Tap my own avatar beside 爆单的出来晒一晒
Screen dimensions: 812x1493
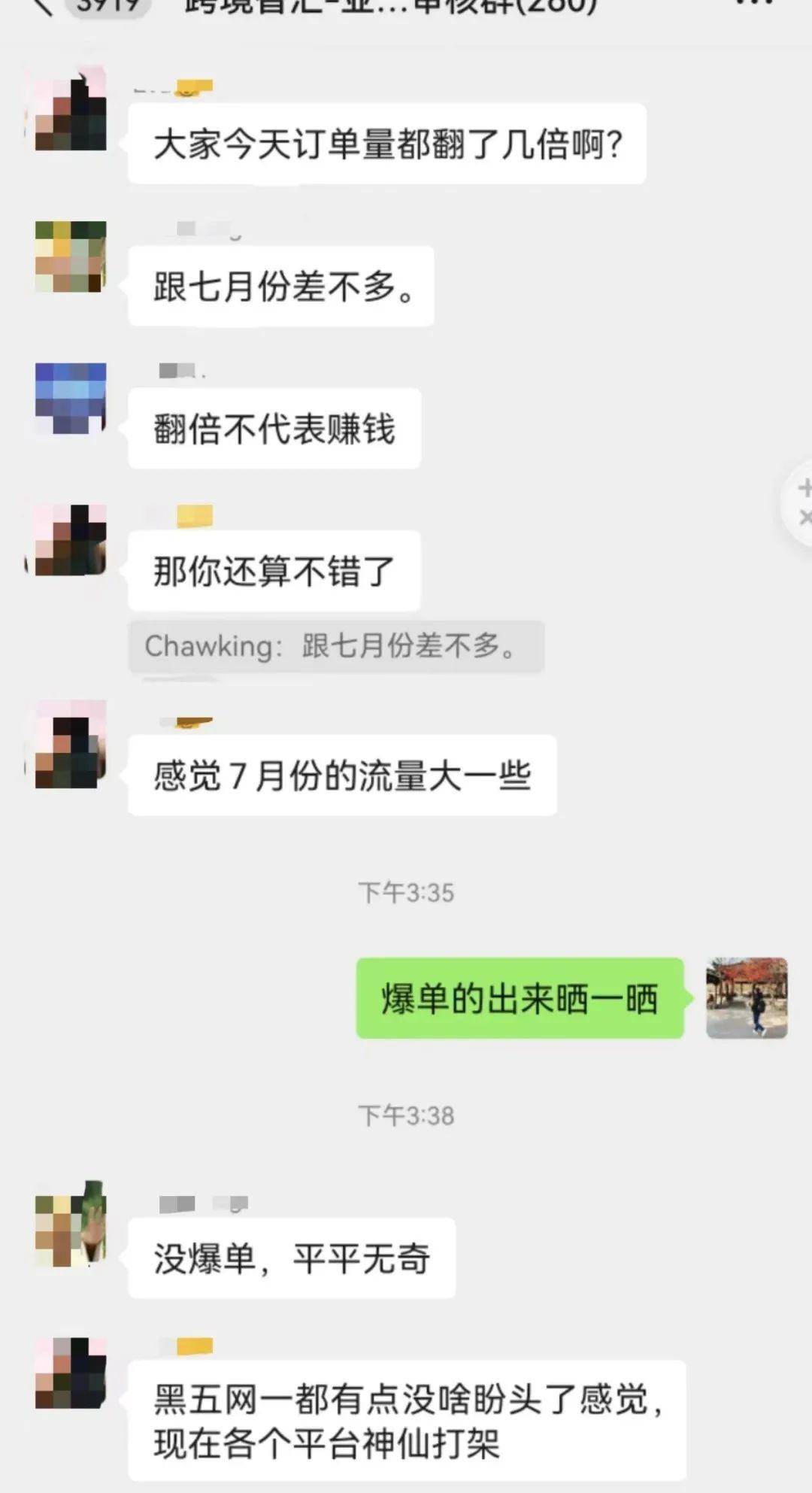(746, 997)
